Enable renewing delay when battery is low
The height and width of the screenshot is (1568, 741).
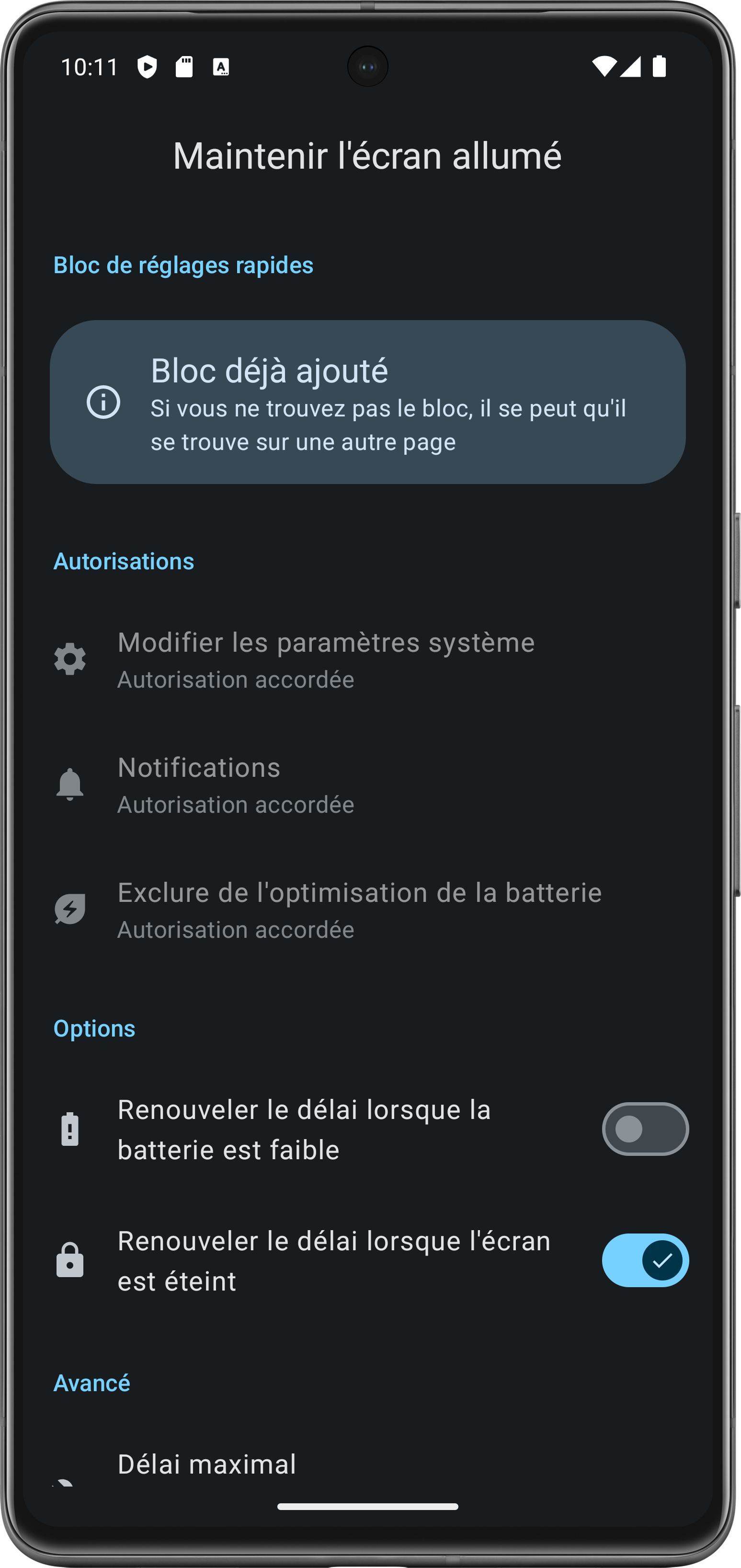644,1129
